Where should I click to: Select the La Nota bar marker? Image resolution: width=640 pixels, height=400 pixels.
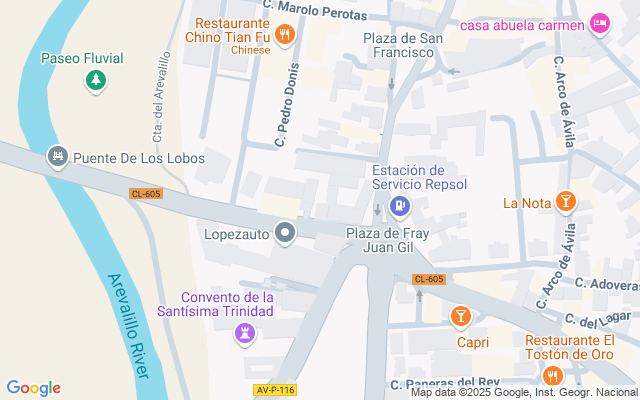click(567, 203)
